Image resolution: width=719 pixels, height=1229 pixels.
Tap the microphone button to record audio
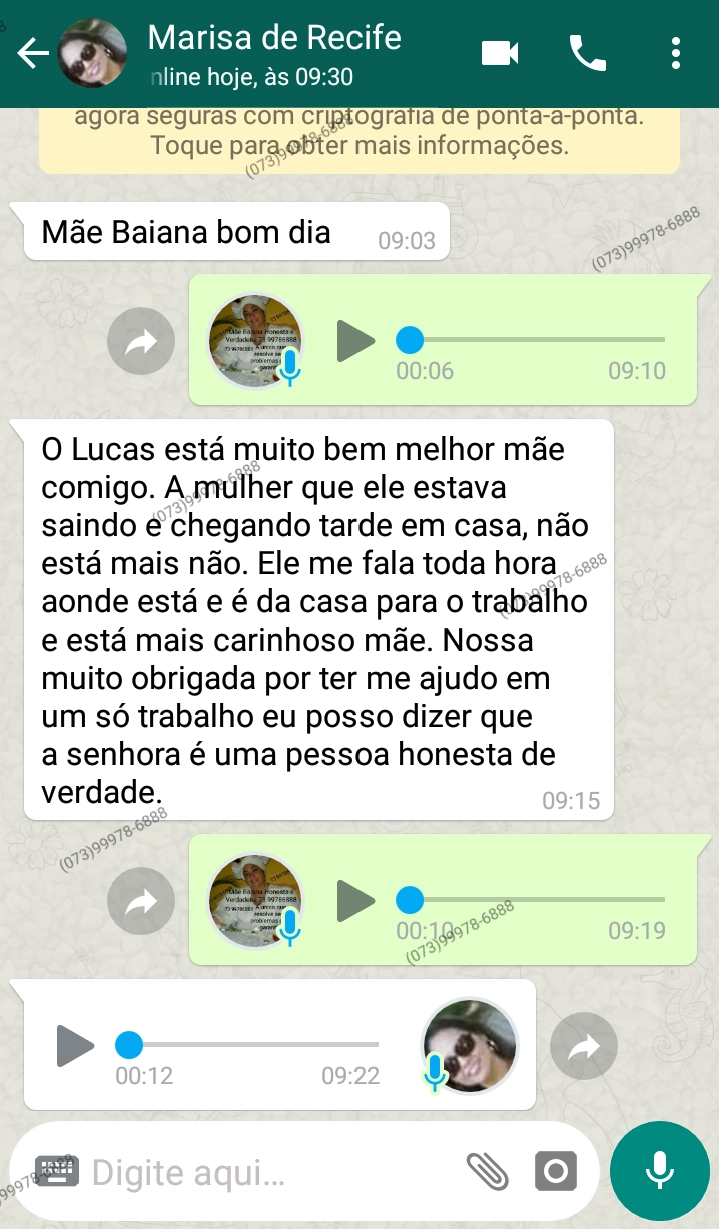point(659,1170)
